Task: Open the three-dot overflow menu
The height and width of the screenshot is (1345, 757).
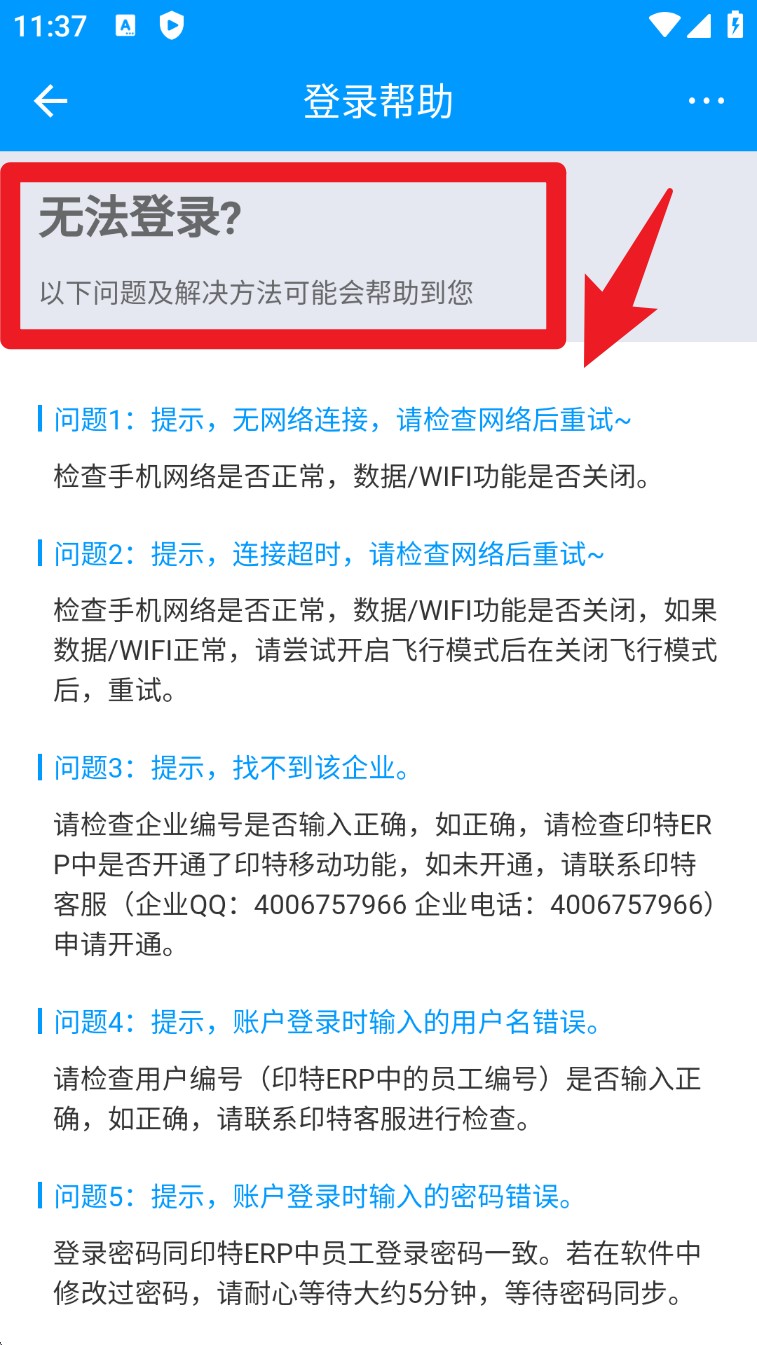Action: [706, 101]
